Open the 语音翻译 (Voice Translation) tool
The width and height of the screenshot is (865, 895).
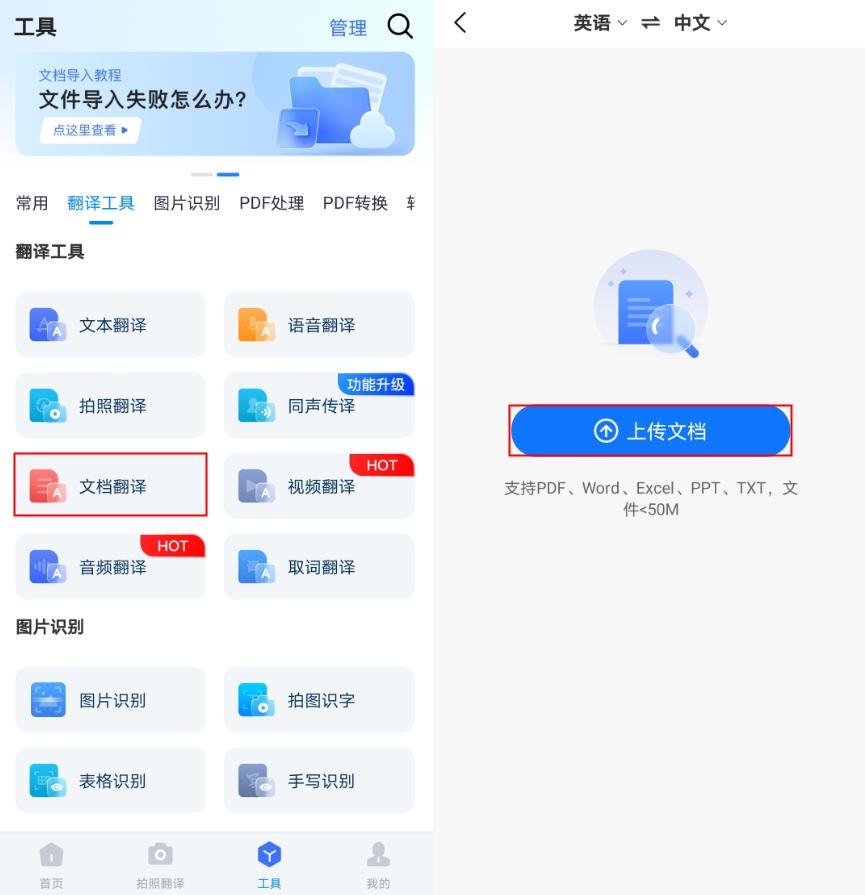pos(319,324)
